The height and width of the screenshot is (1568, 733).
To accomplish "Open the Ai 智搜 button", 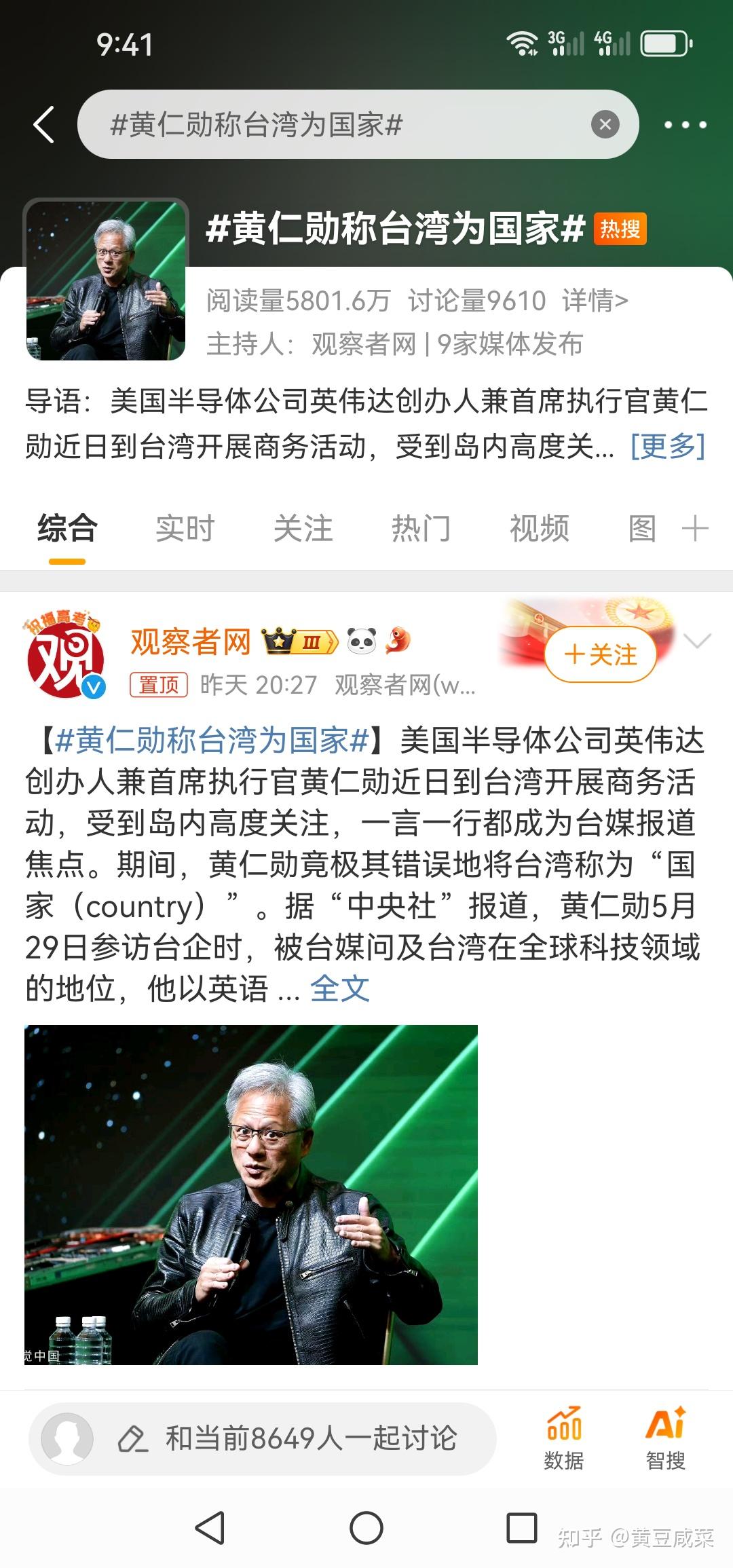I will 665,1439.
